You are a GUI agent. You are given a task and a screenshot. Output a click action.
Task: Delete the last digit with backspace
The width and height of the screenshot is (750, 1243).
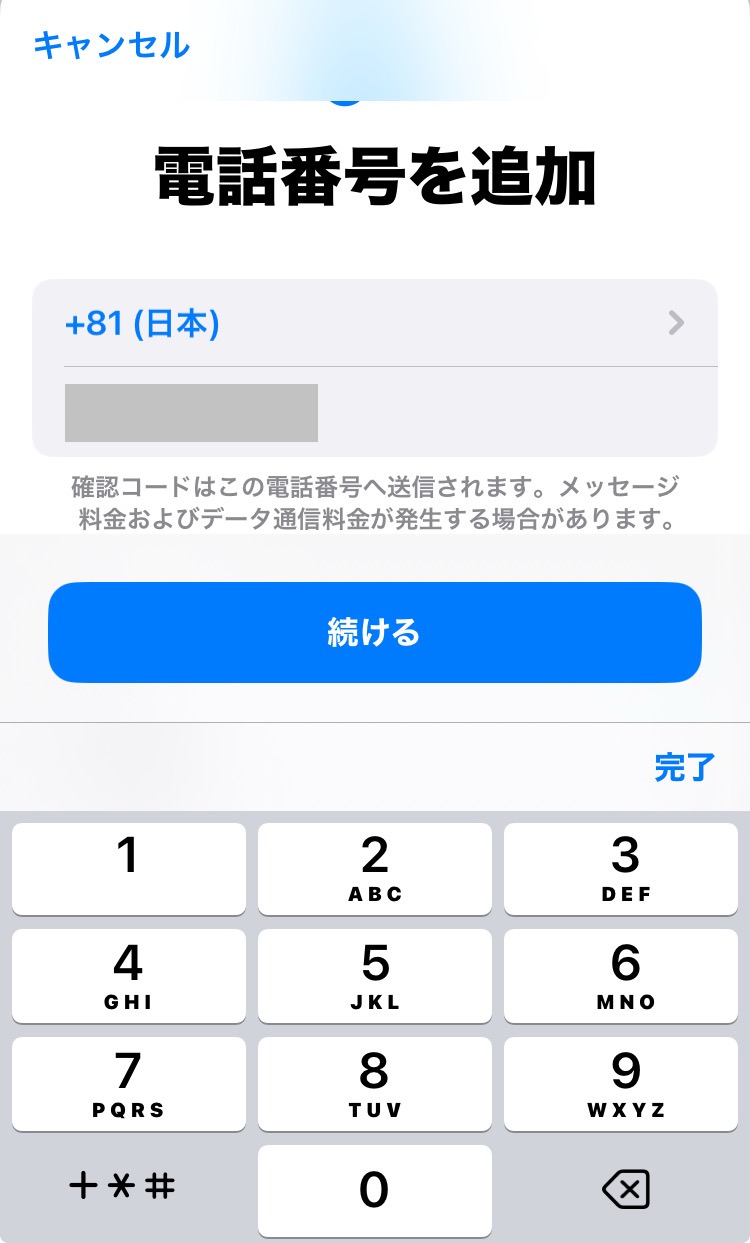[x=626, y=1190]
